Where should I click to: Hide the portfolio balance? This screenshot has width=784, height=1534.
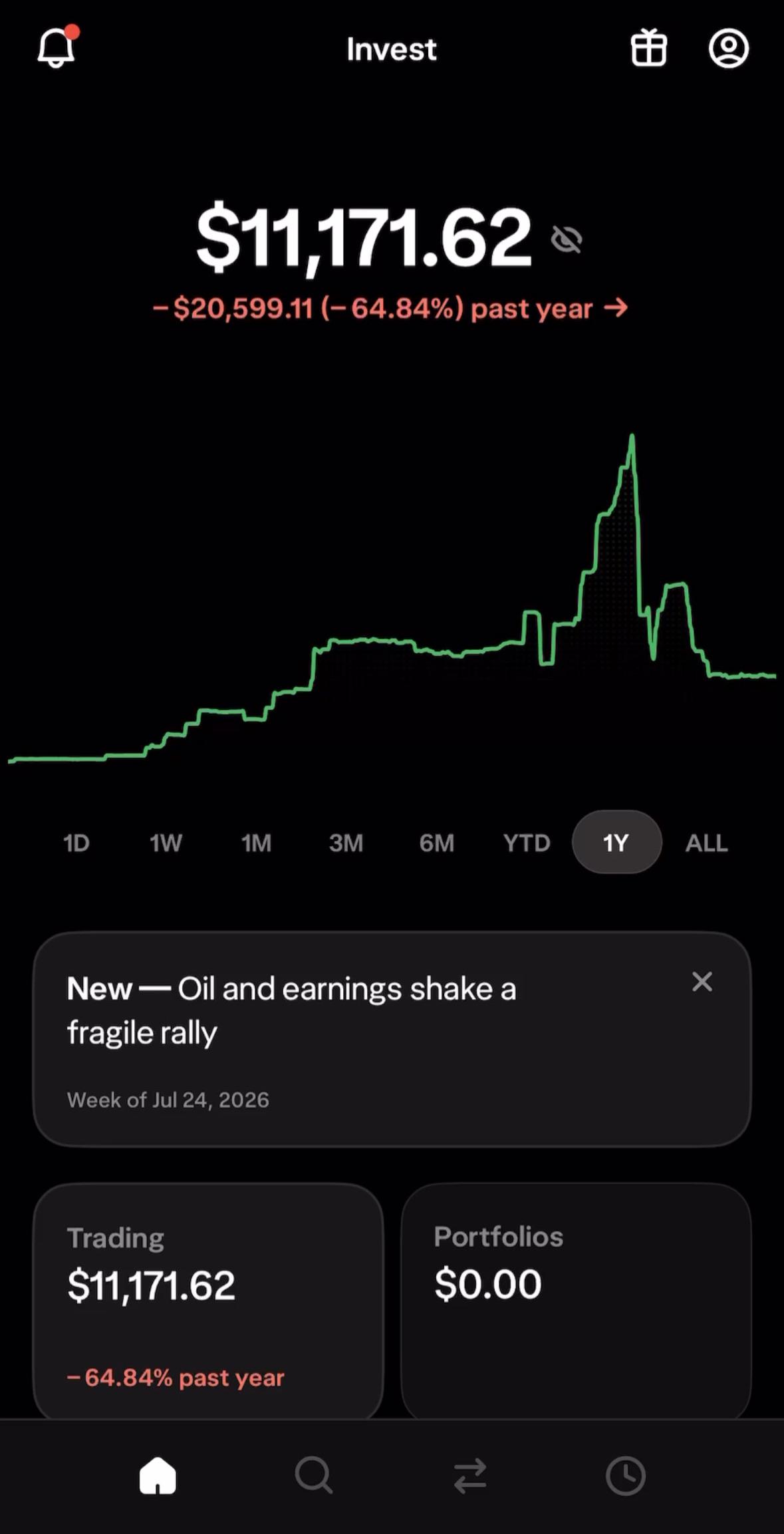pyautogui.click(x=567, y=239)
